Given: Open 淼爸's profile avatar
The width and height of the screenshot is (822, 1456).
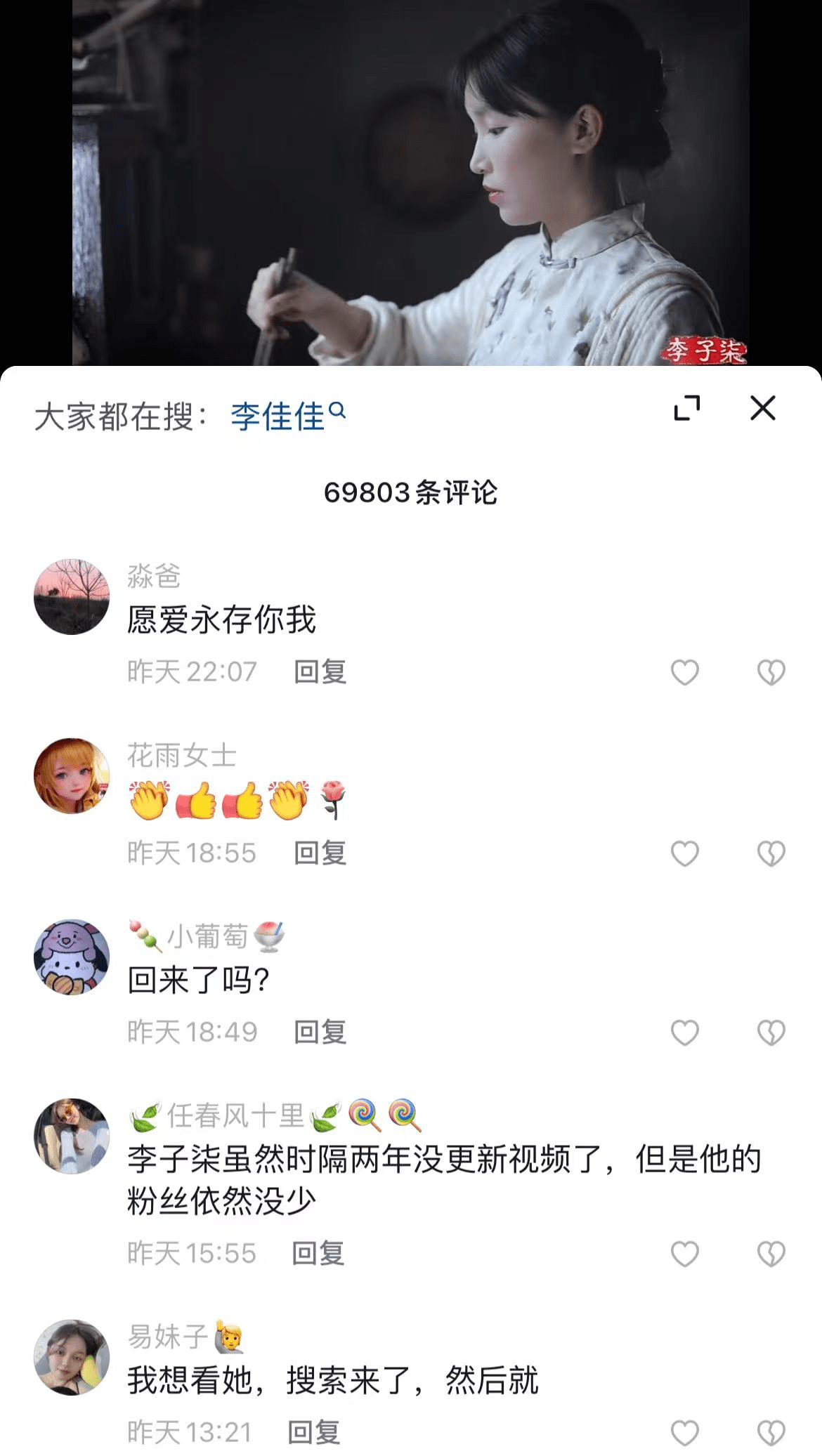Looking at the screenshot, I should (72, 597).
